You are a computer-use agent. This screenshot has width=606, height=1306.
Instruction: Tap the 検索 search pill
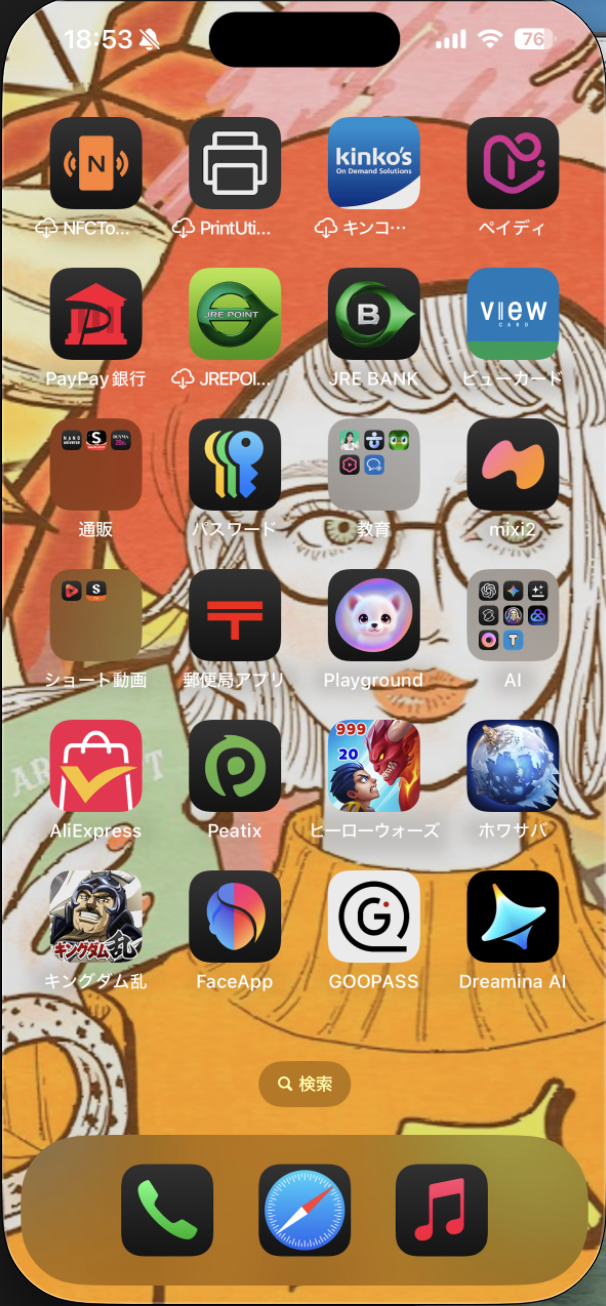pyautogui.click(x=304, y=1084)
